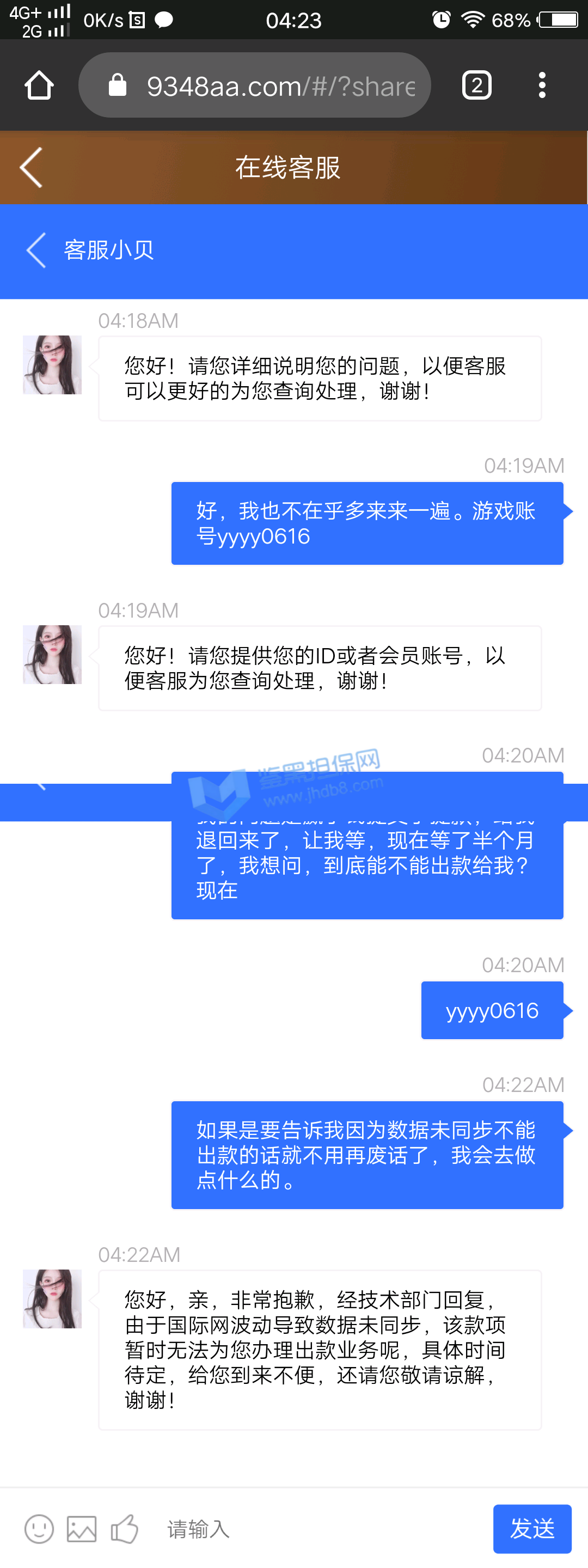Send message with 发送 button
This screenshot has height=1568, width=588.
click(531, 1528)
